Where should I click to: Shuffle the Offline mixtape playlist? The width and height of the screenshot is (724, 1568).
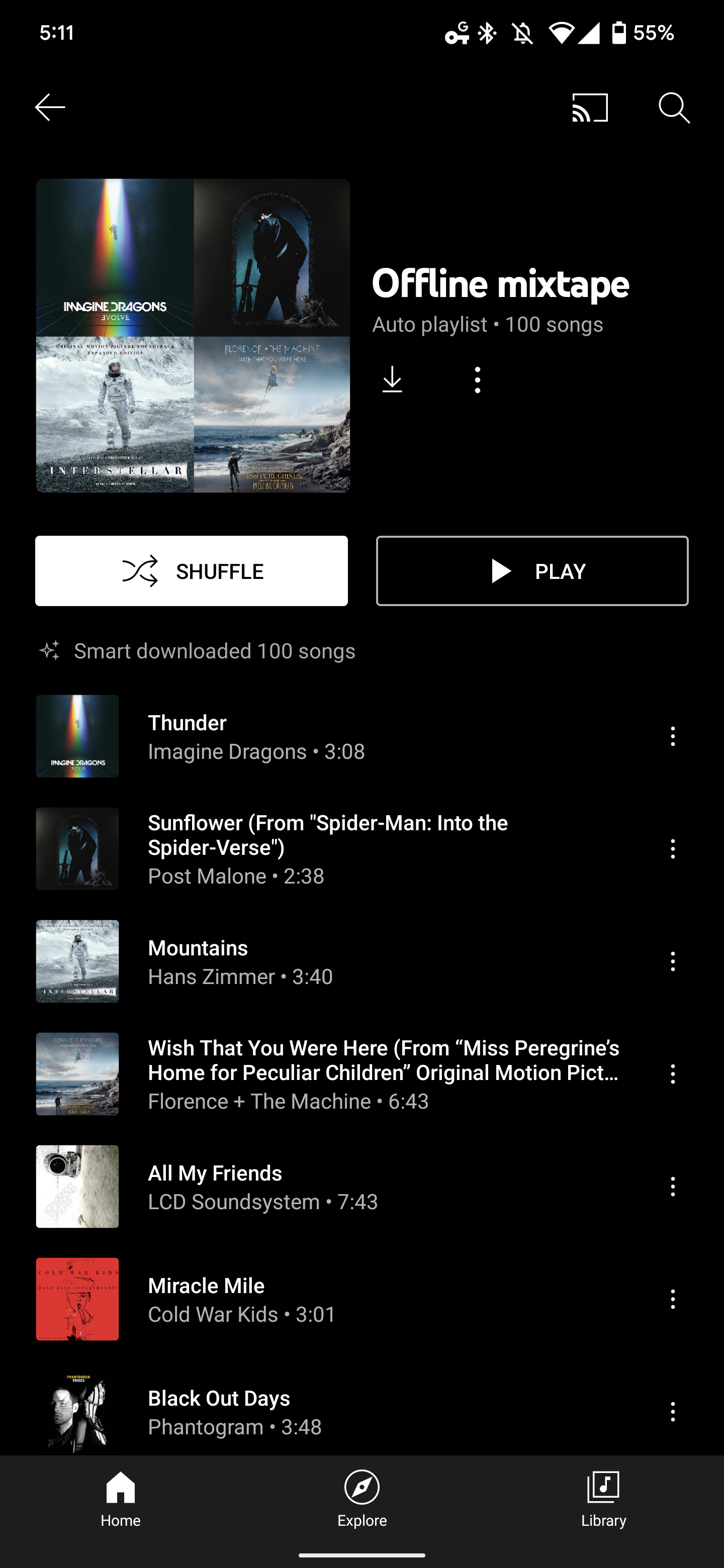pos(191,571)
